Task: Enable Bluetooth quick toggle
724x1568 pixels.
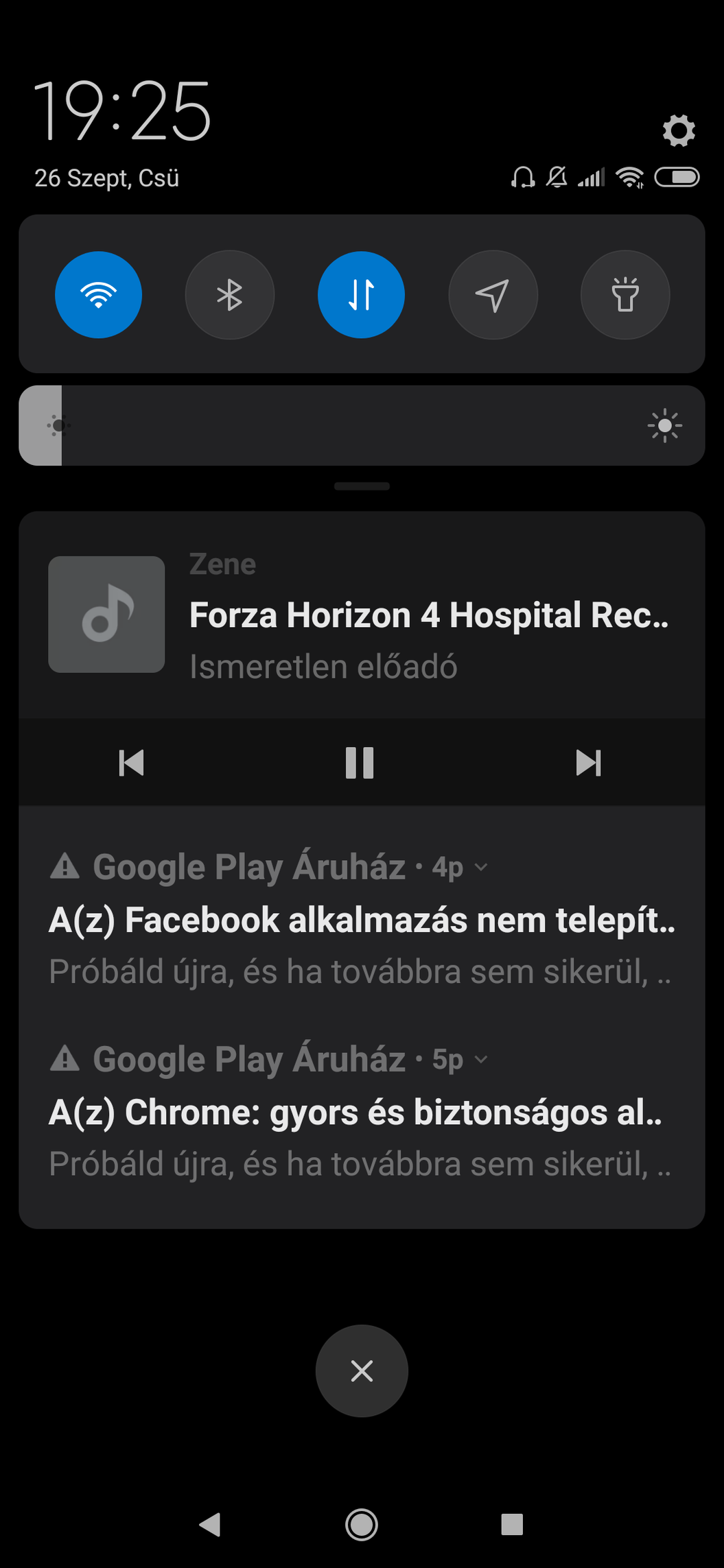Action: coord(230,295)
